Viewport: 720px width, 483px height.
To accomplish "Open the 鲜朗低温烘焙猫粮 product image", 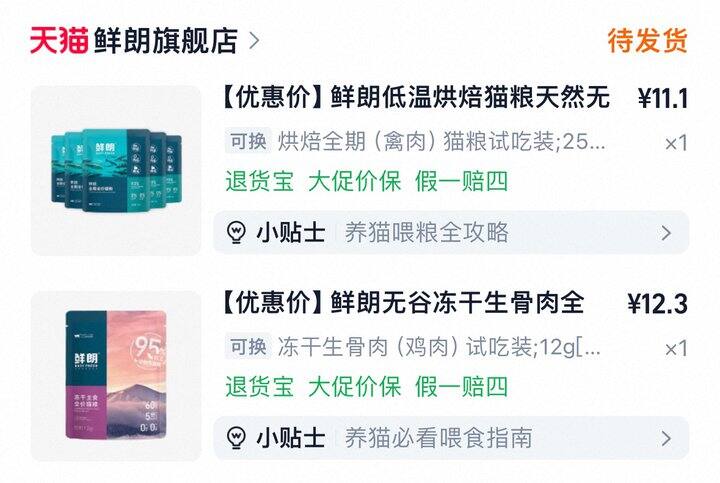I will point(116,170).
